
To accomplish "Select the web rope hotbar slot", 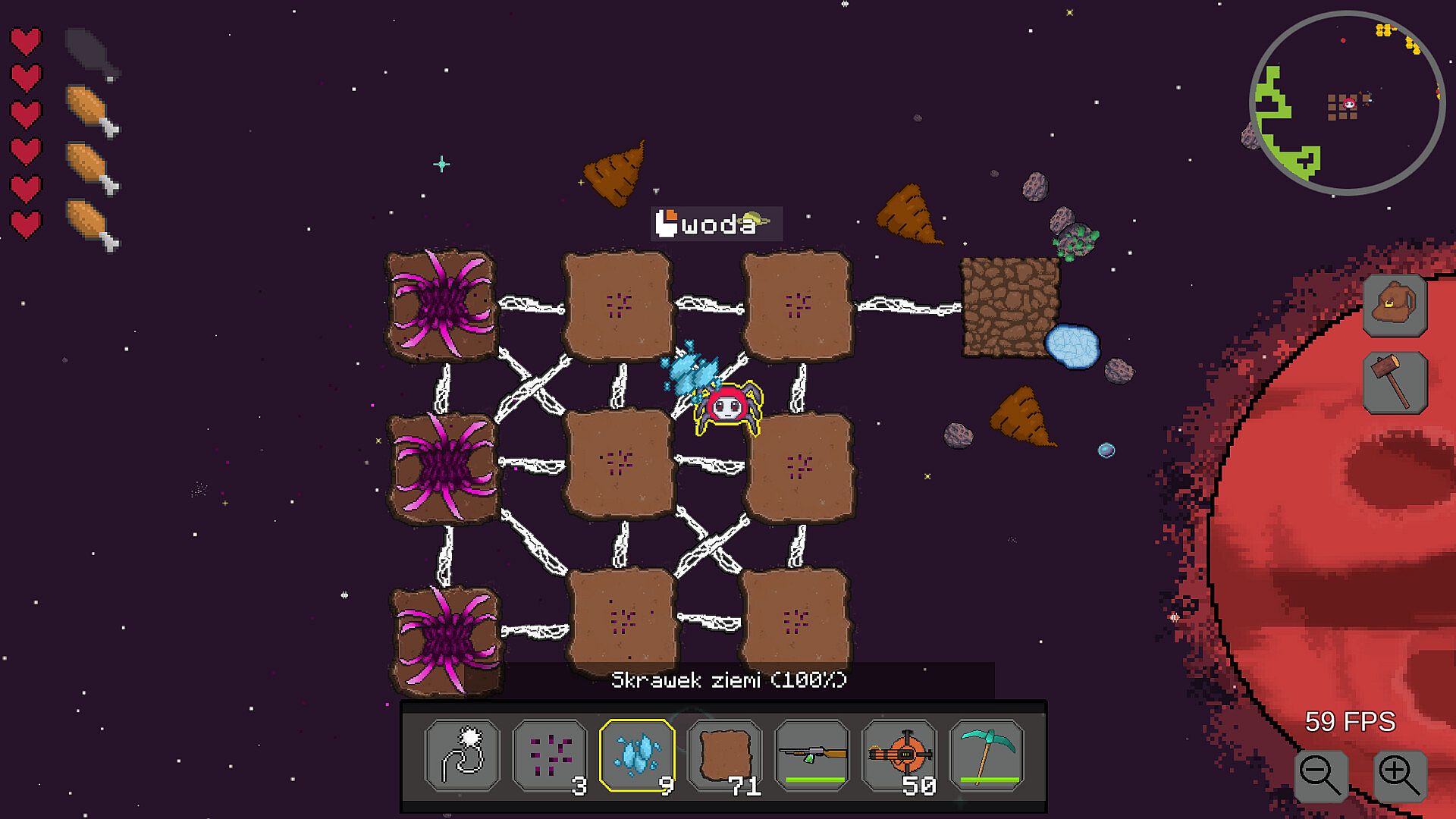I will tap(463, 755).
